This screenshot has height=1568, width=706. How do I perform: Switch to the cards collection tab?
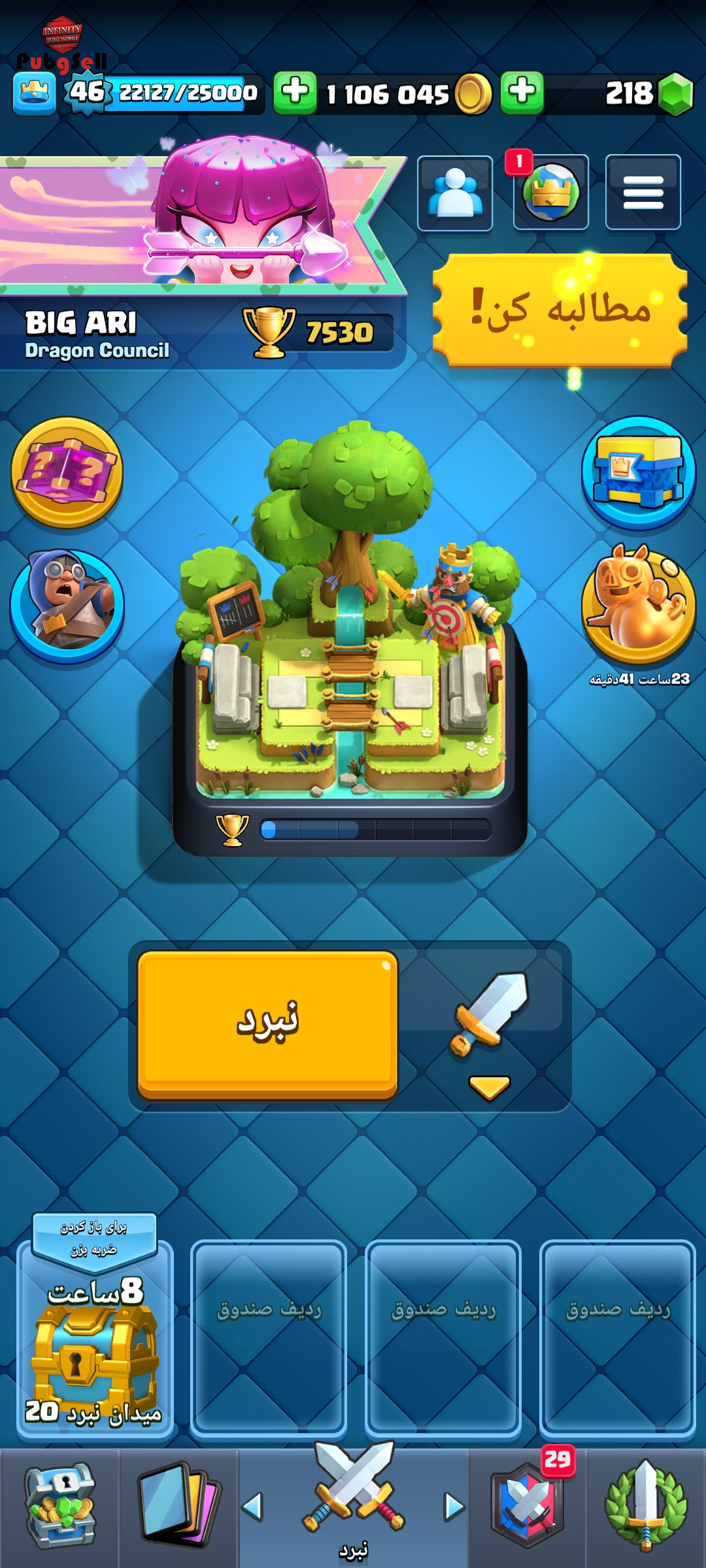179,1507
